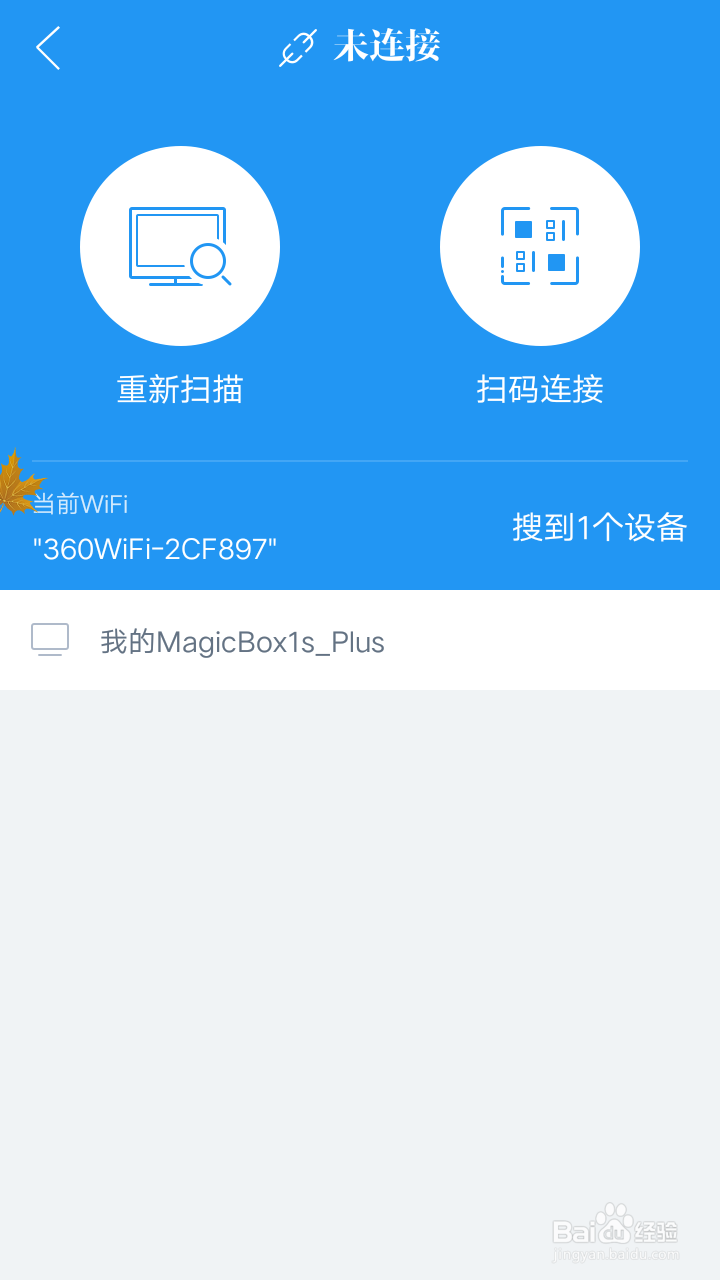Tap the empty gray area below the device list
The image size is (720, 1280).
[x=360, y=950]
